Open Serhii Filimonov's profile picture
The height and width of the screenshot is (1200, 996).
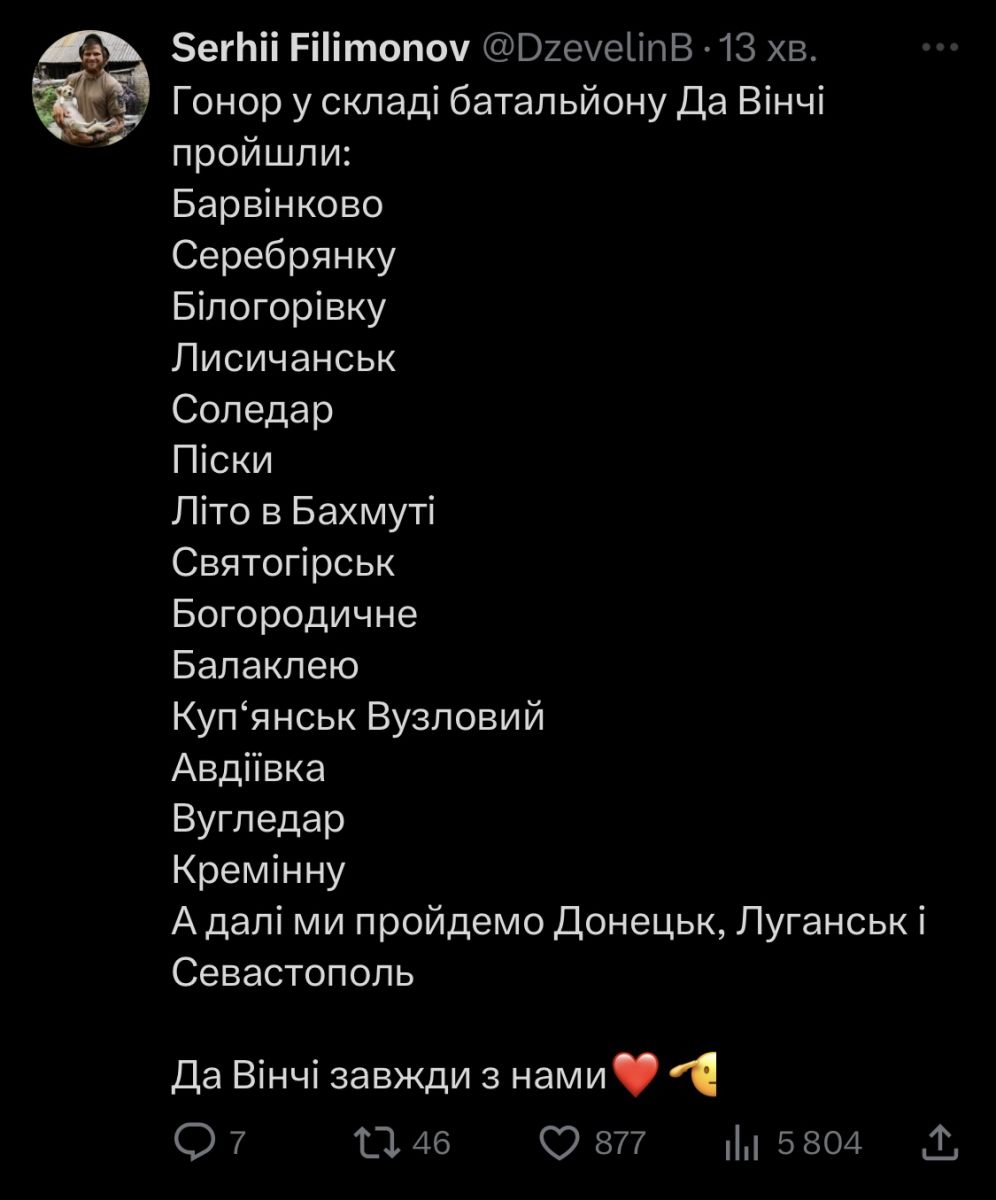point(92,88)
